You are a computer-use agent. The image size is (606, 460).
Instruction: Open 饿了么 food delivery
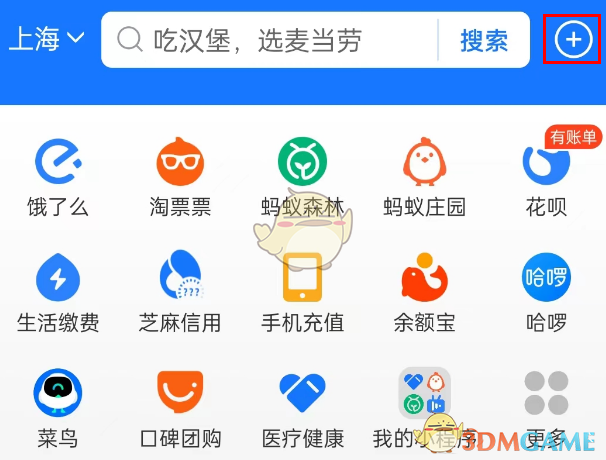click(58, 164)
